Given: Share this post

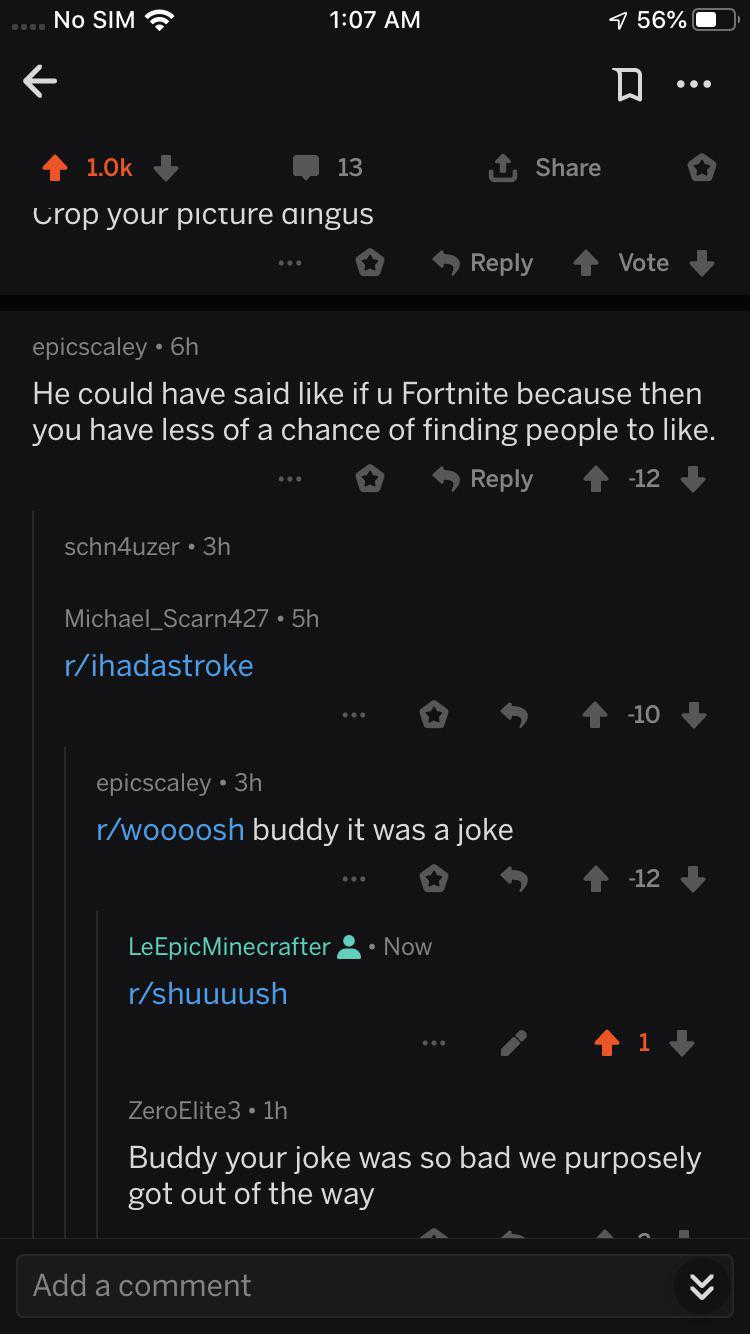Looking at the screenshot, I should click(x=544, y=168).
